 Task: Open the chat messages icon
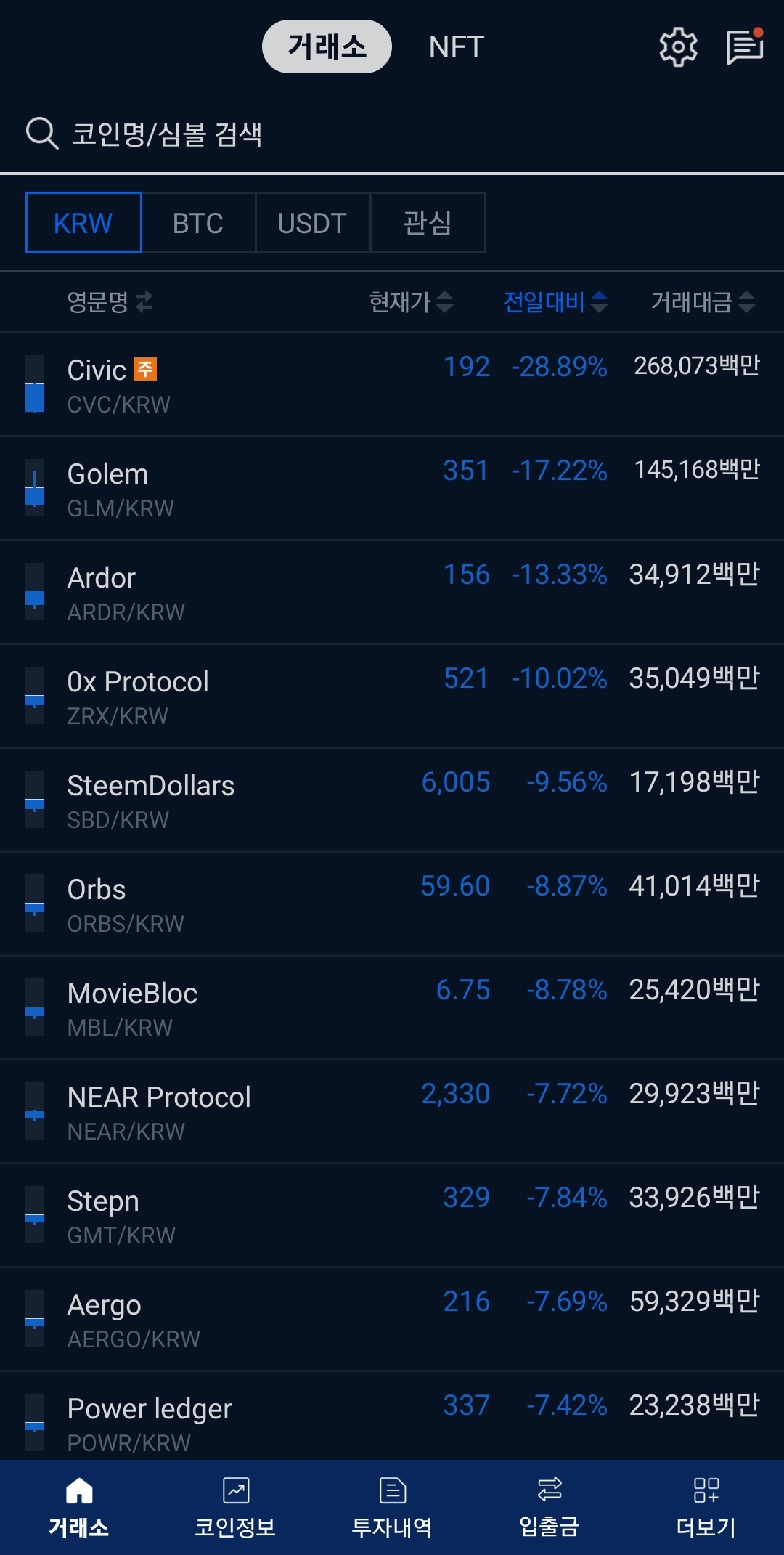744,48
